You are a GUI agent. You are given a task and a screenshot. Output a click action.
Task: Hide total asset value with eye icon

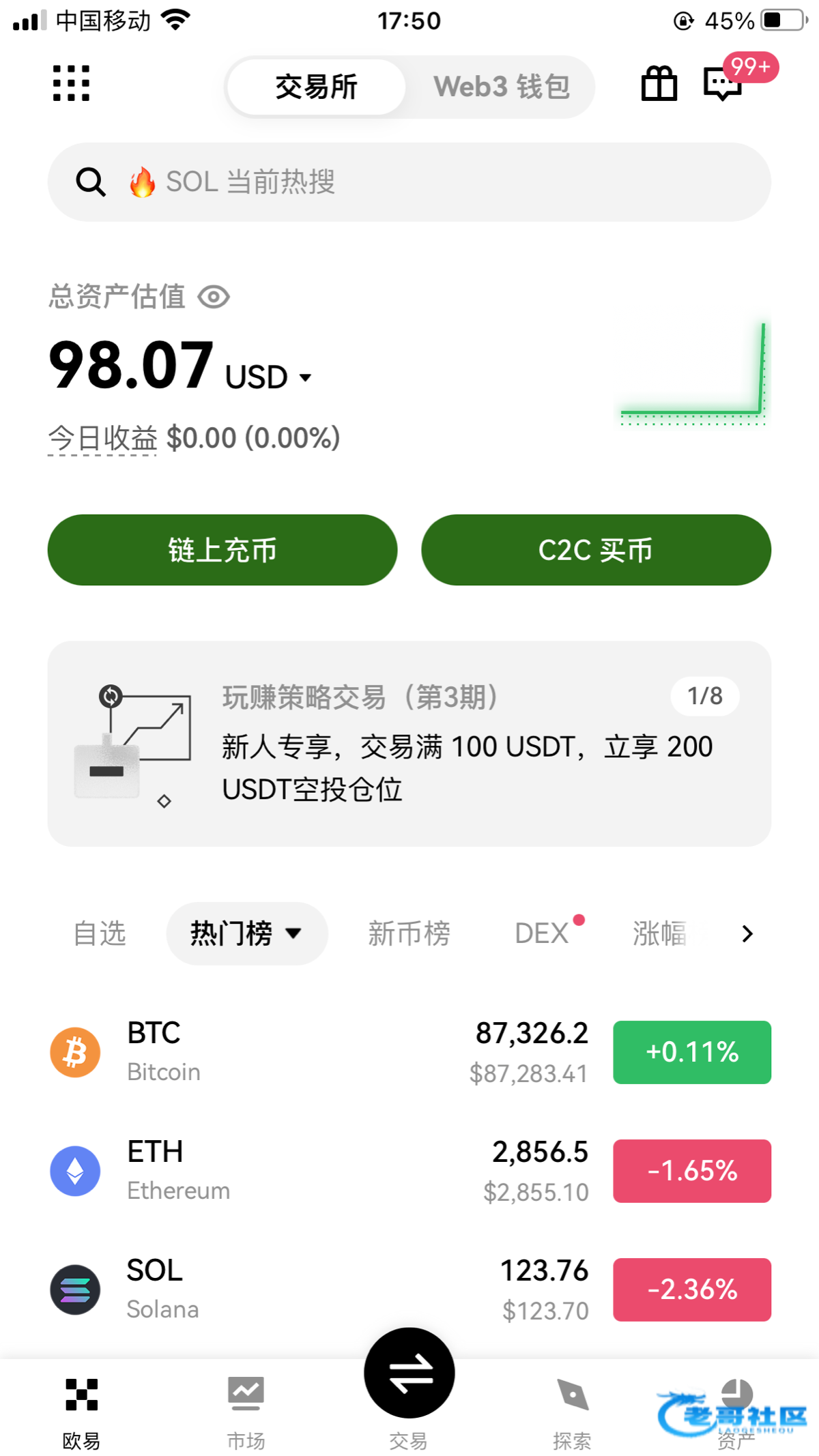(214, 297)
